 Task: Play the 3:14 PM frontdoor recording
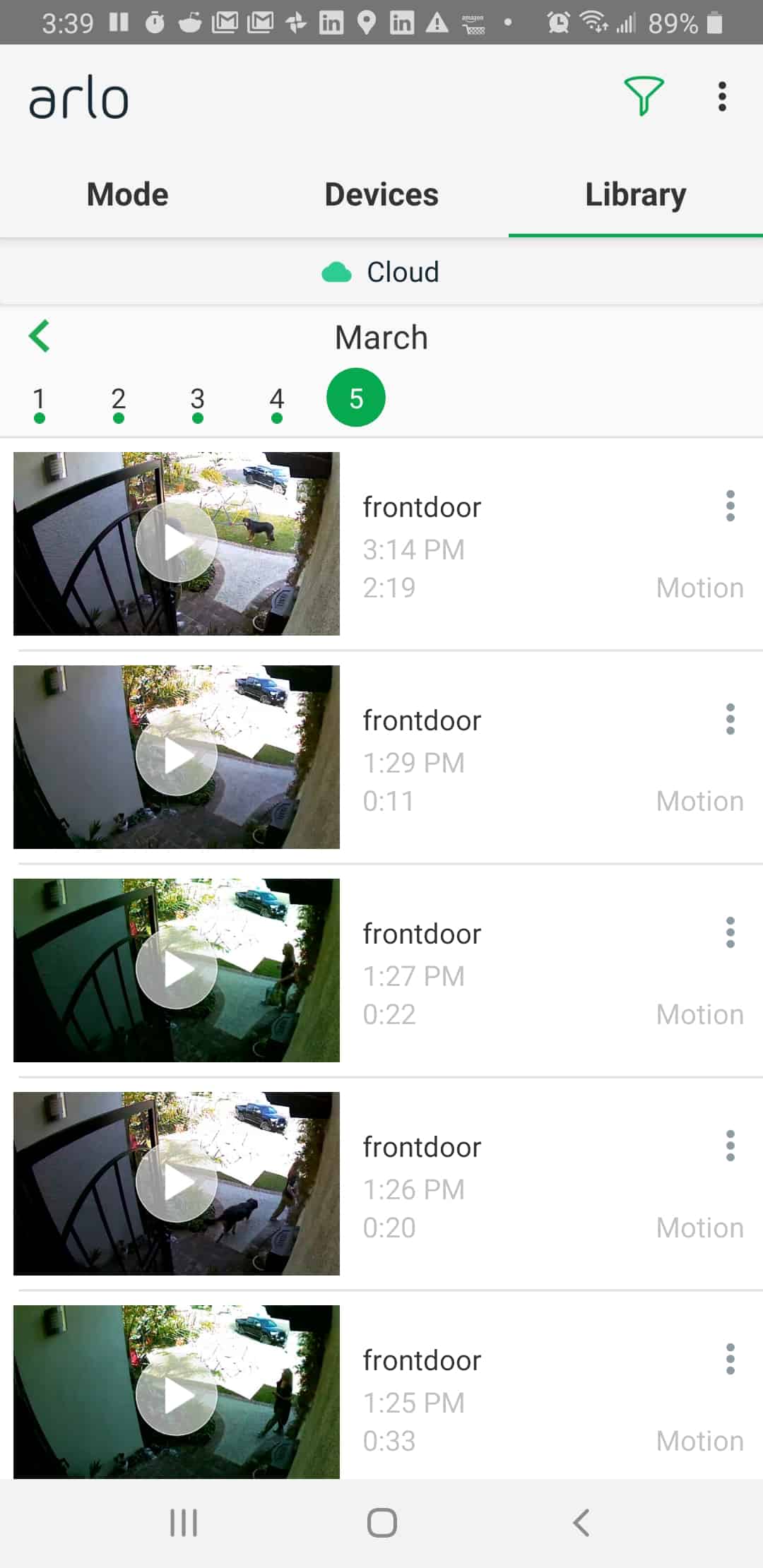[177, 542]
